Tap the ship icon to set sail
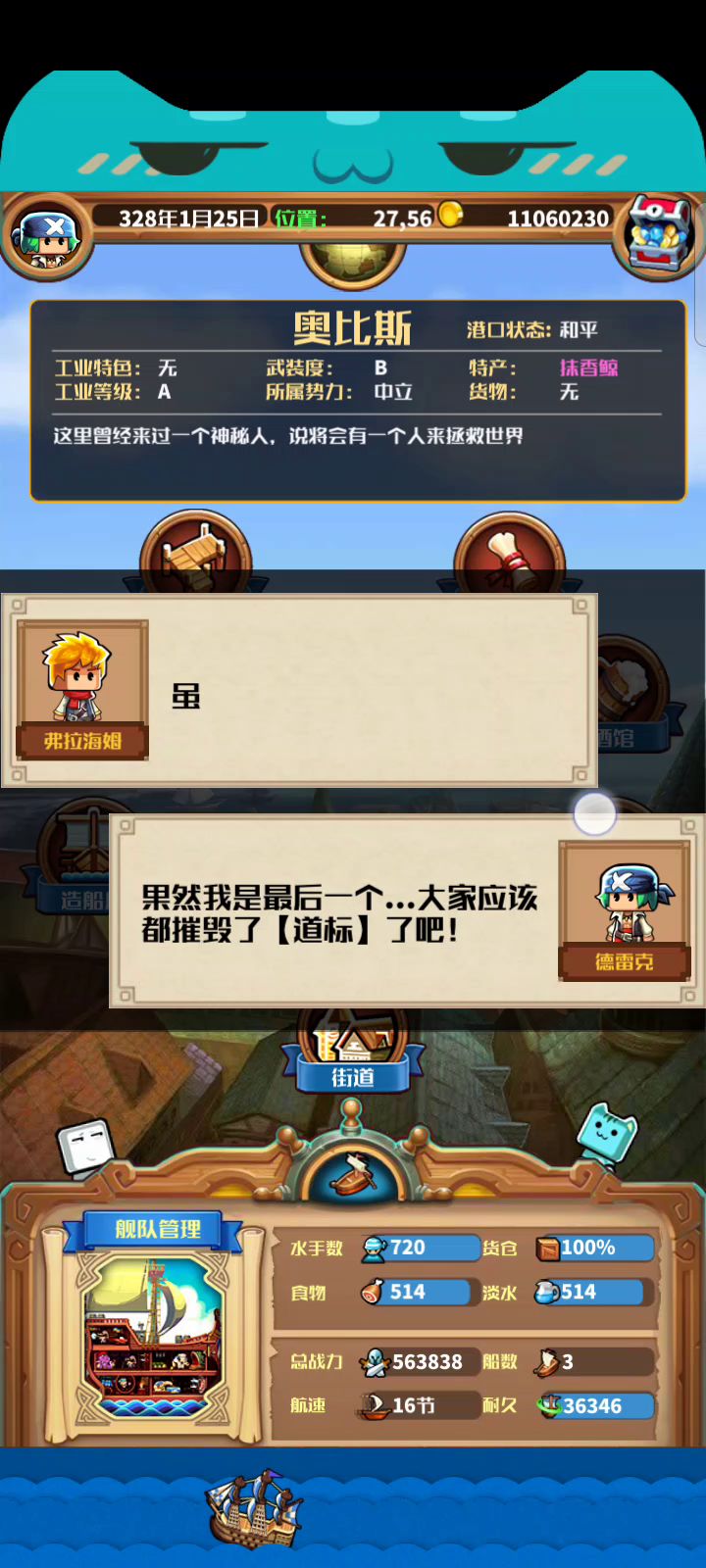 [352, 1173]
